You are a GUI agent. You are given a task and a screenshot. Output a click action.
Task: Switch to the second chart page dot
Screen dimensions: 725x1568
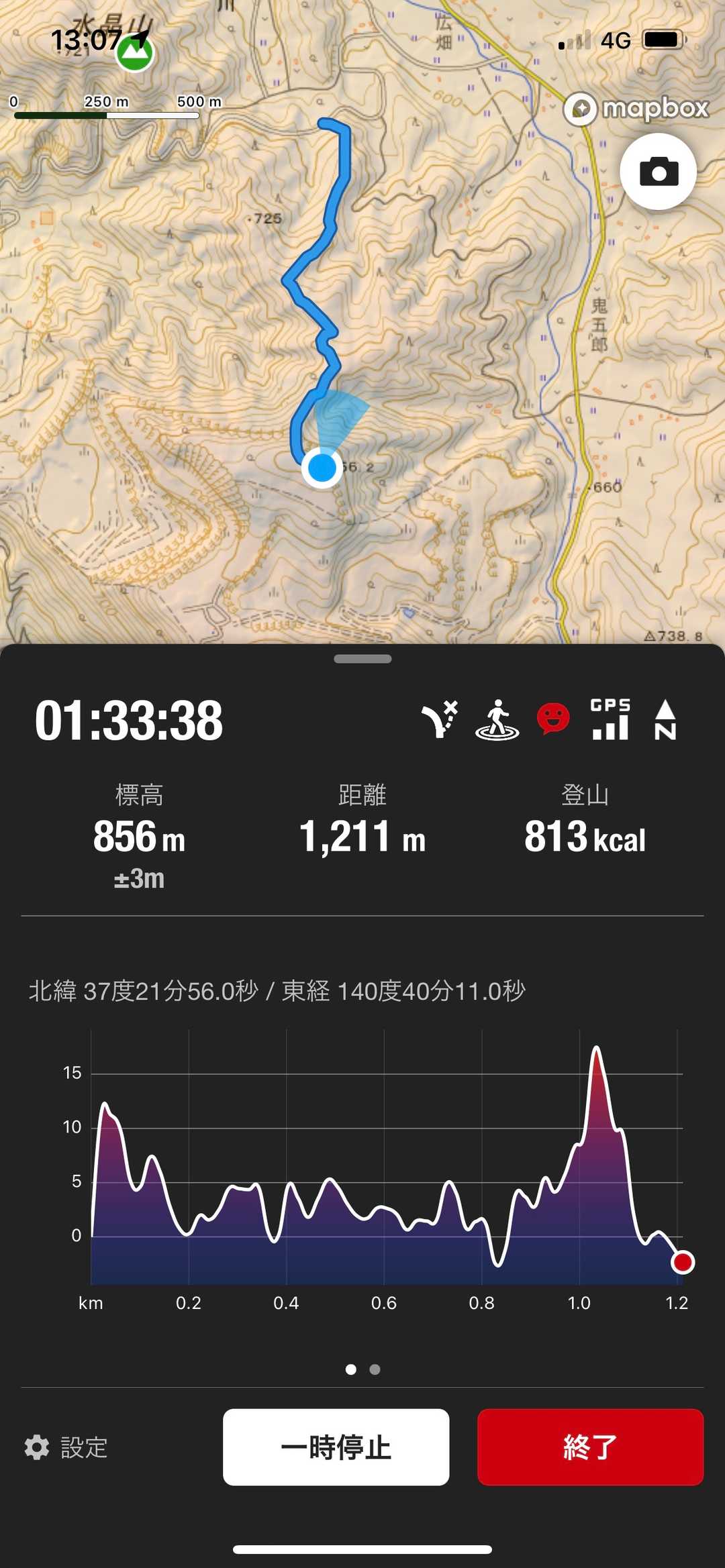(x=375, y=1369)
